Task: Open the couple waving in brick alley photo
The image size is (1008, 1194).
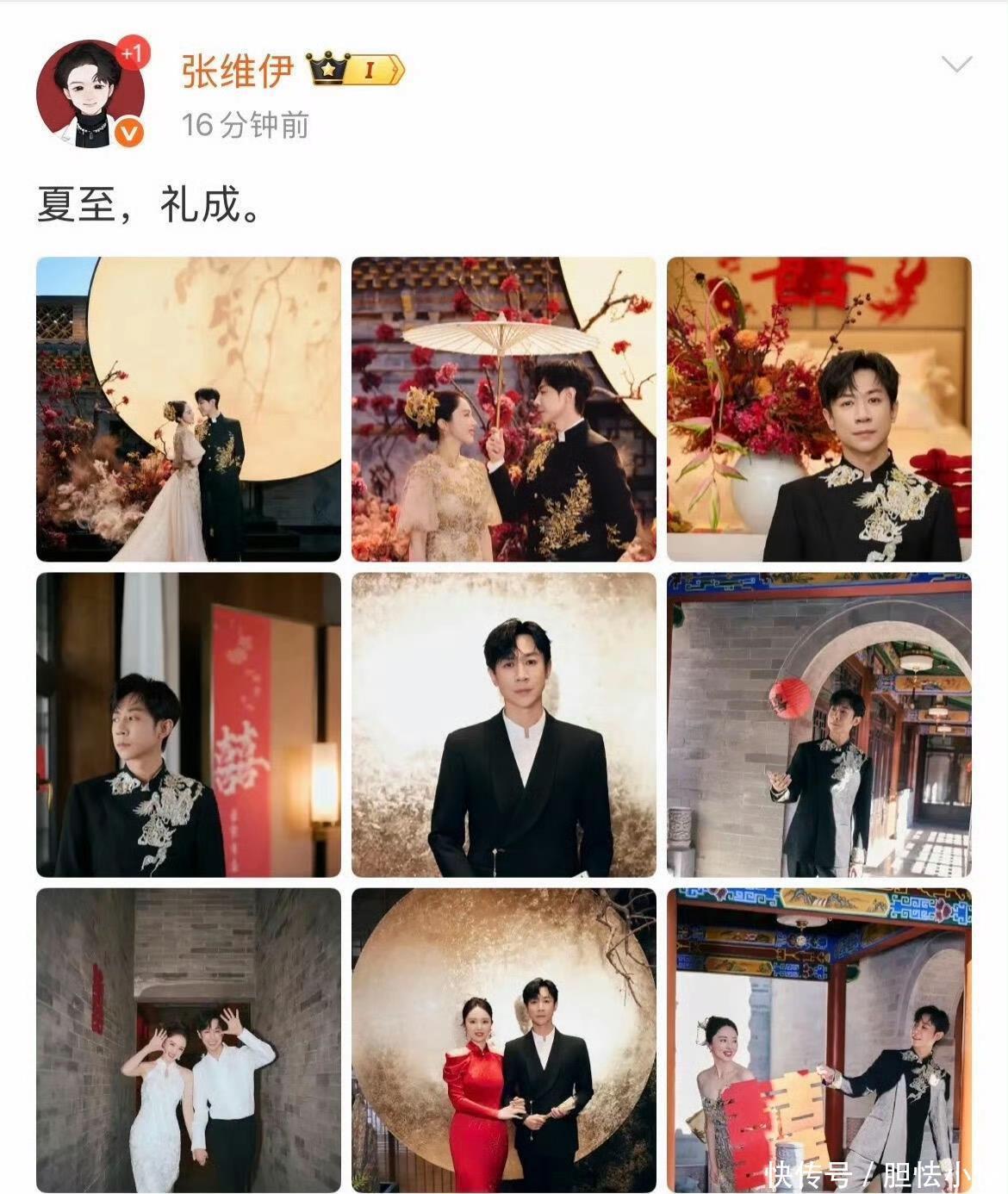Action: 188,1040
